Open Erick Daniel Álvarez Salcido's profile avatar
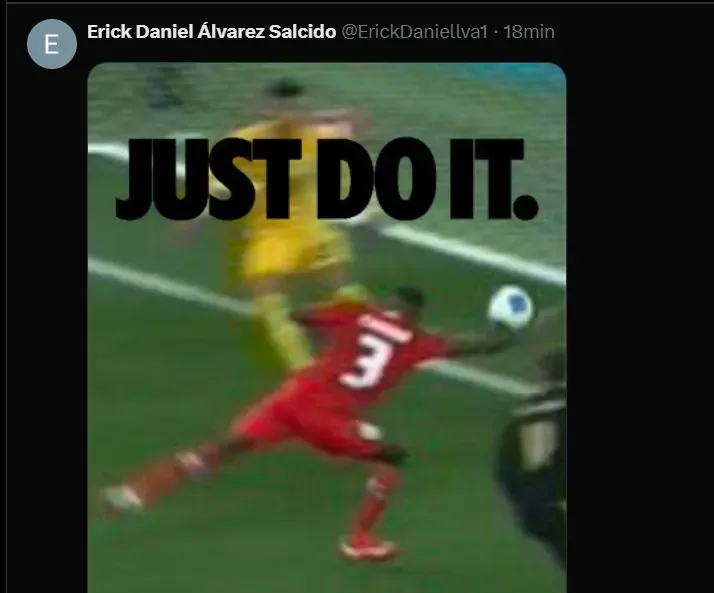The height and width of the screenshot is (593, 714). pyautogui.click(x=52, y=43)
